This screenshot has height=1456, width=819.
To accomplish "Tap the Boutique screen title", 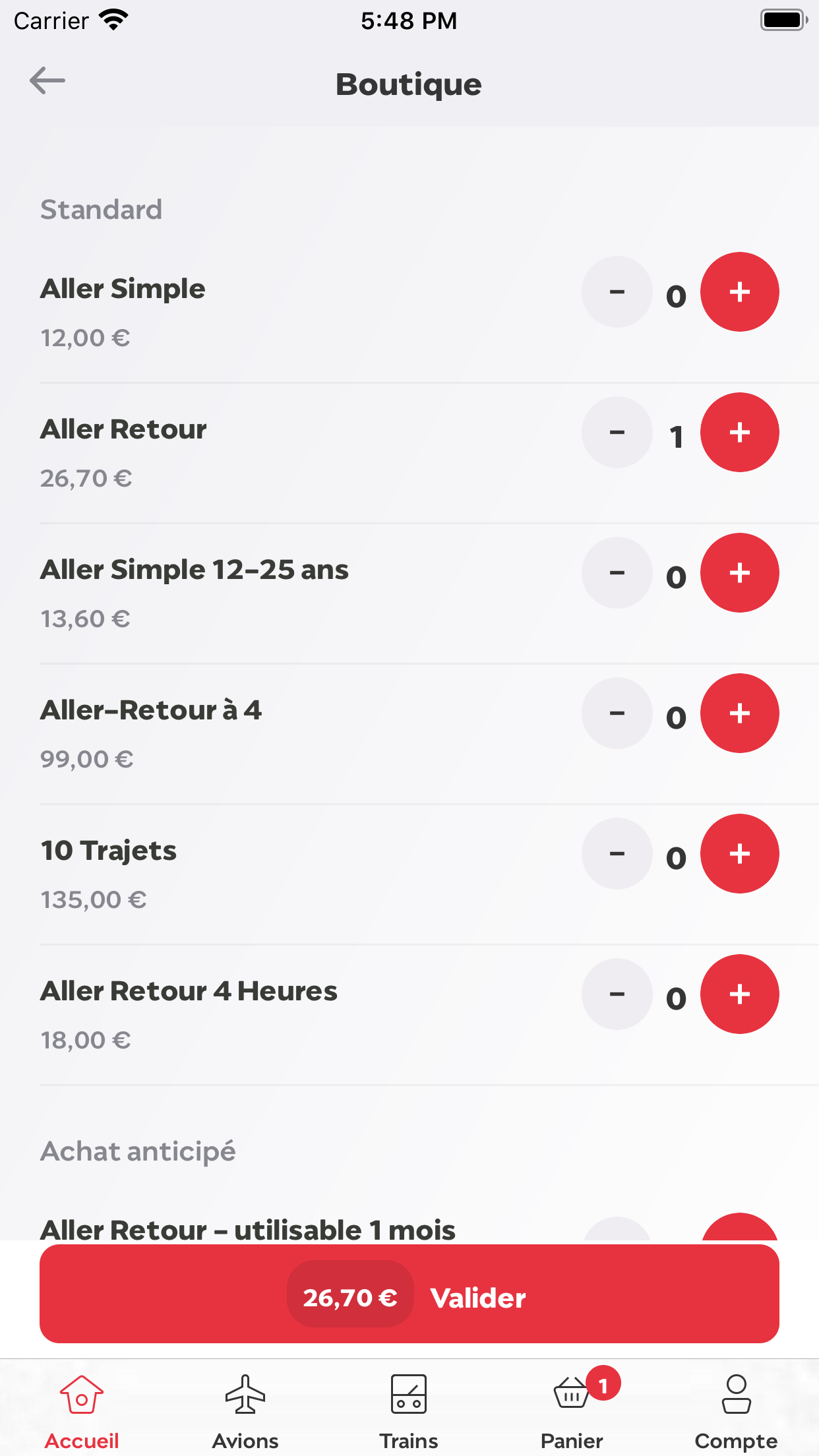I will coord(409,84).
